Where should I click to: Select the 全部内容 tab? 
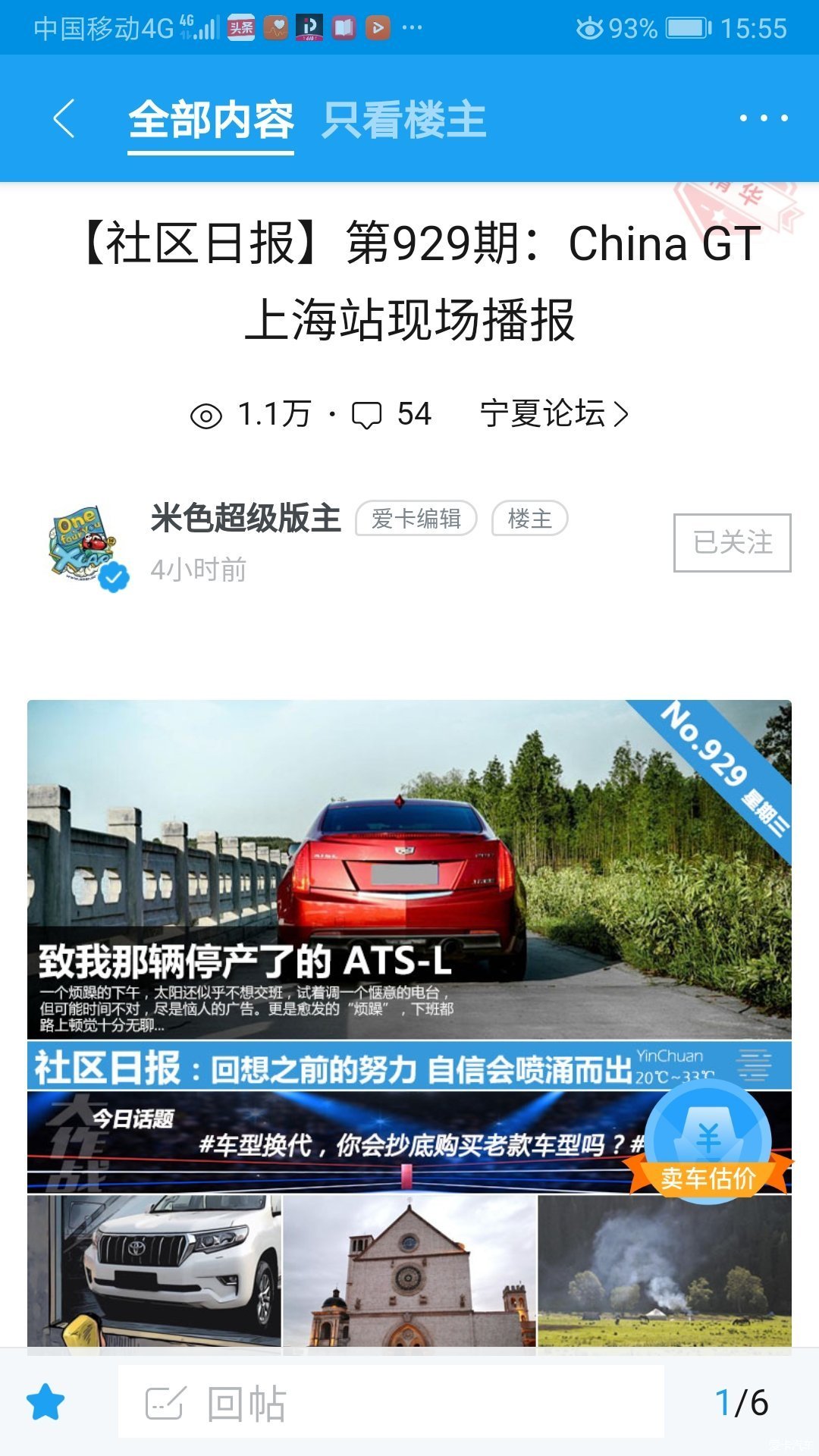(211, 120)
